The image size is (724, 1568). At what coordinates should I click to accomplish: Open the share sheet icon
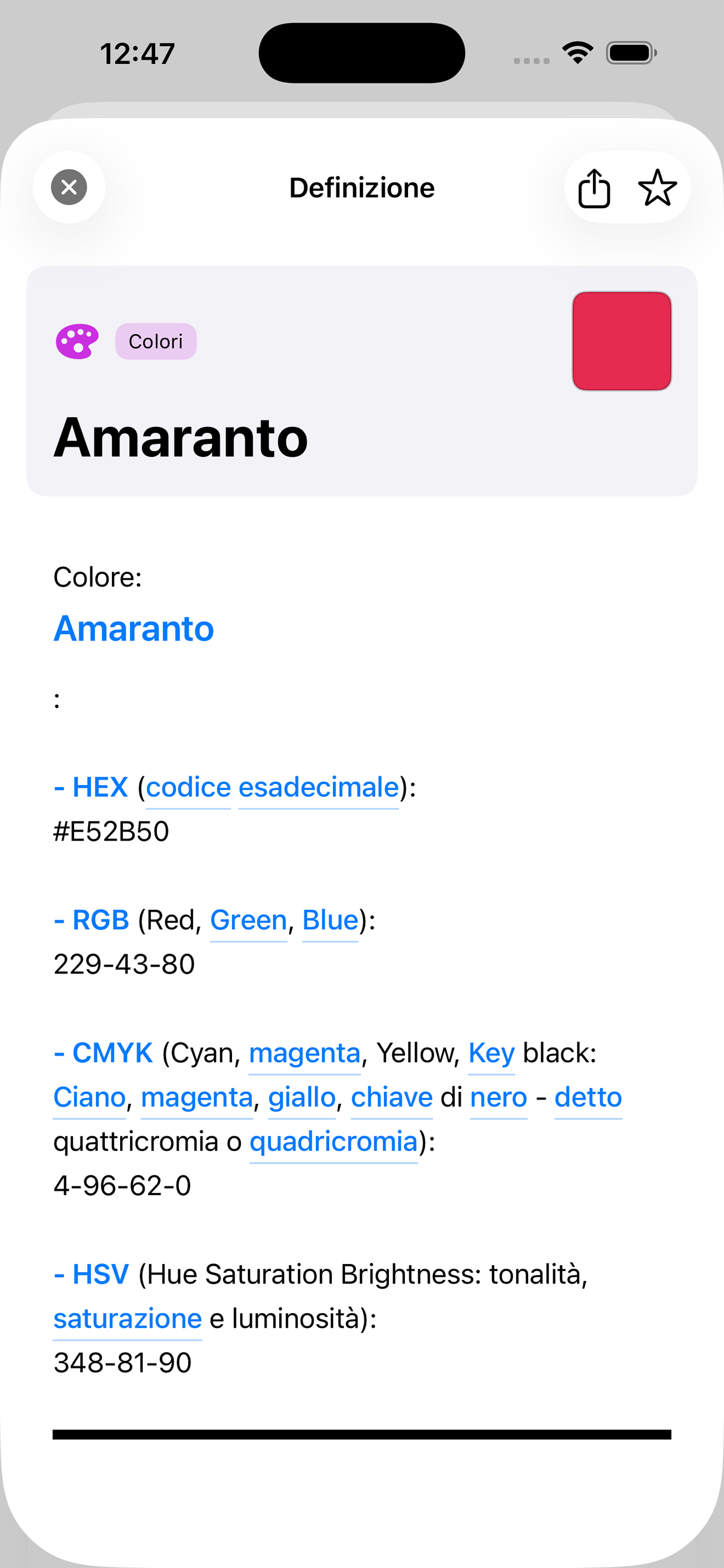[595, 187]
